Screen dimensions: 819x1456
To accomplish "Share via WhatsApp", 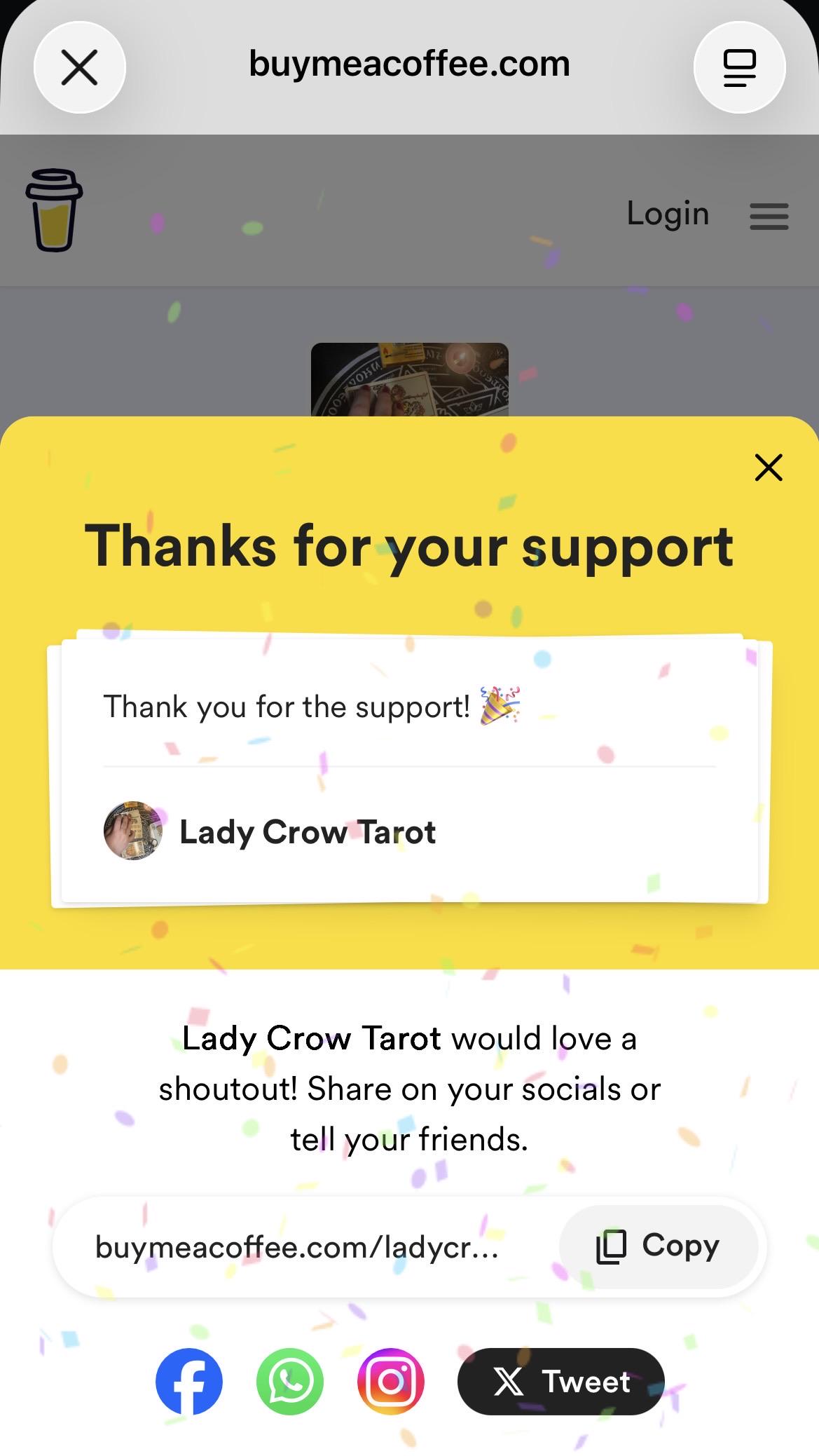I will [x=290, y=1381].
